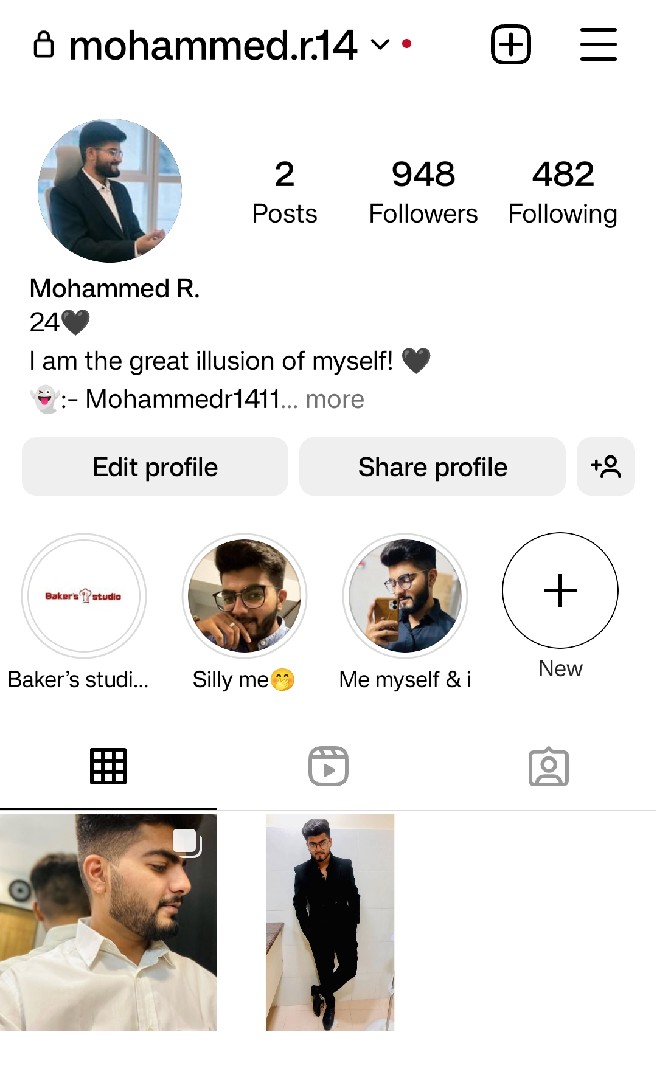This screenshot has height=1080, width=656.
Task: Open the hamburger menu
Action: point(598,45)
